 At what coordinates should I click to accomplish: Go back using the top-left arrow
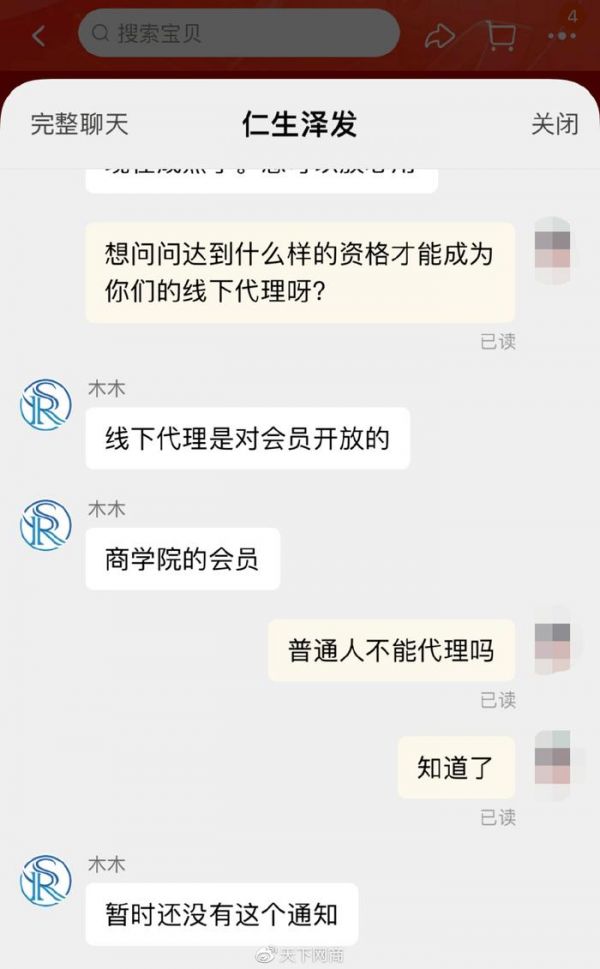[x=38, y=36]
